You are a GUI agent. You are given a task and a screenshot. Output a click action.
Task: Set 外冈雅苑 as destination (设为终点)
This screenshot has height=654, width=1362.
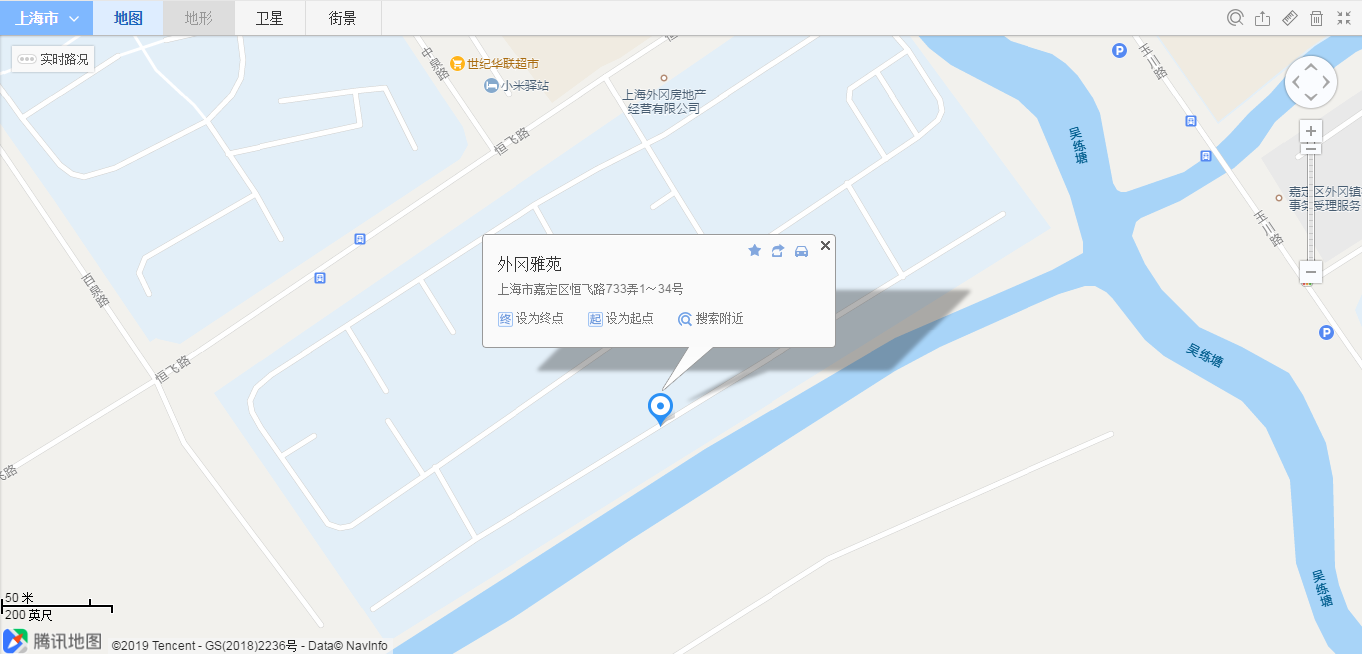click(531, 319)
